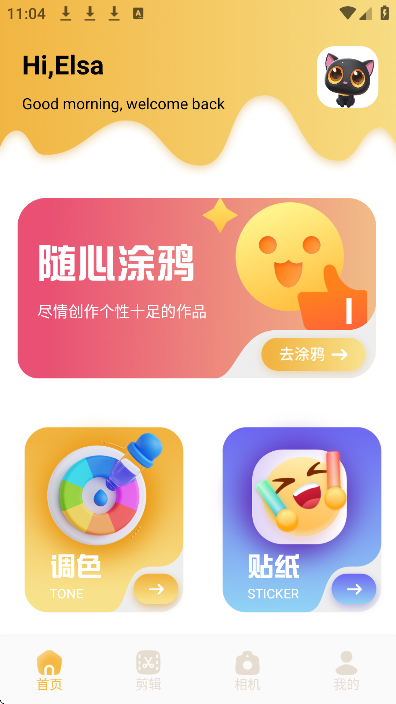Tap the arrow button on 贴纸 card

(354, 589)
